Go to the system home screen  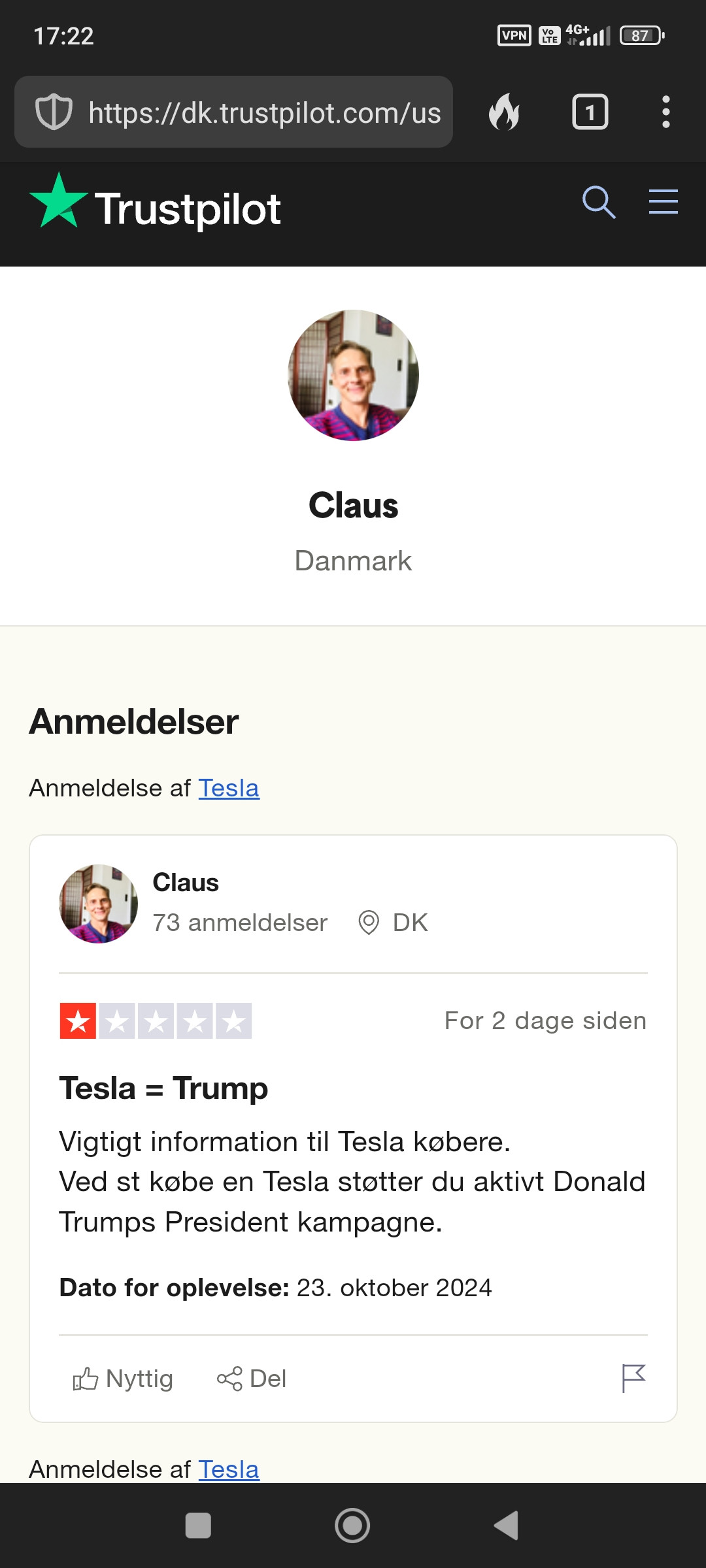coord(352,1526)
